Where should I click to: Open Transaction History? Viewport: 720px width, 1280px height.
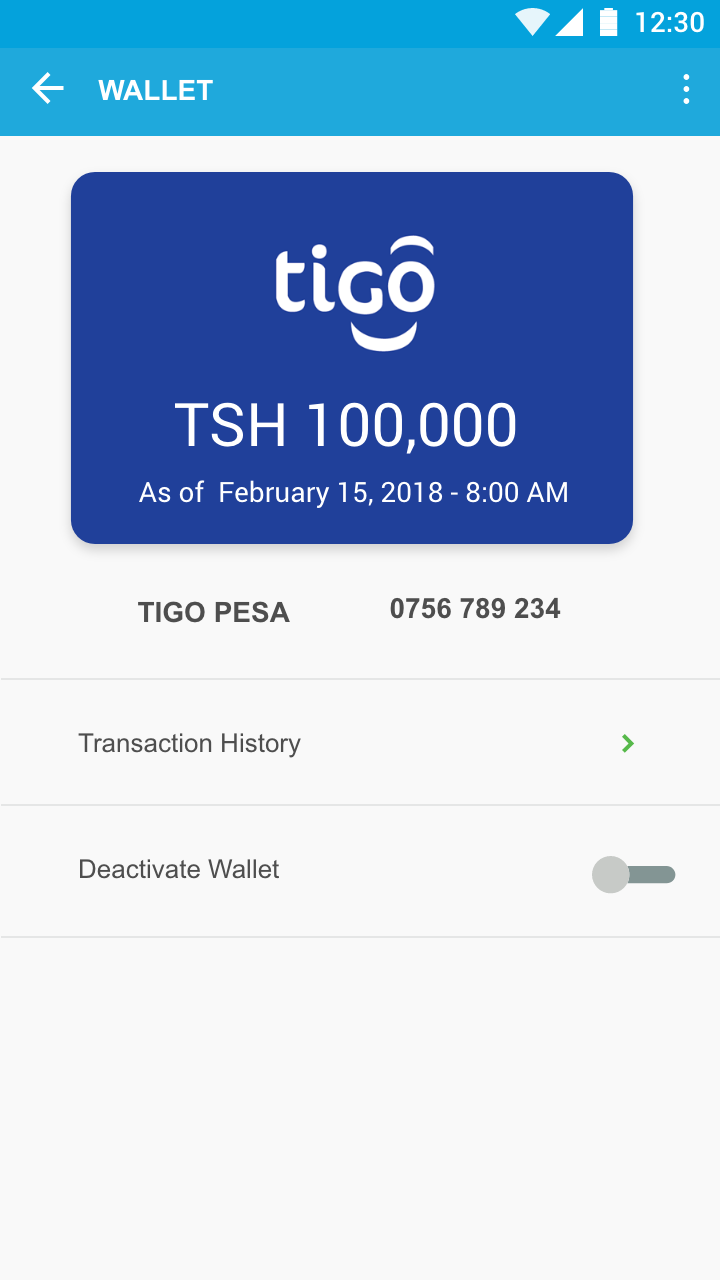coord(360,743)
